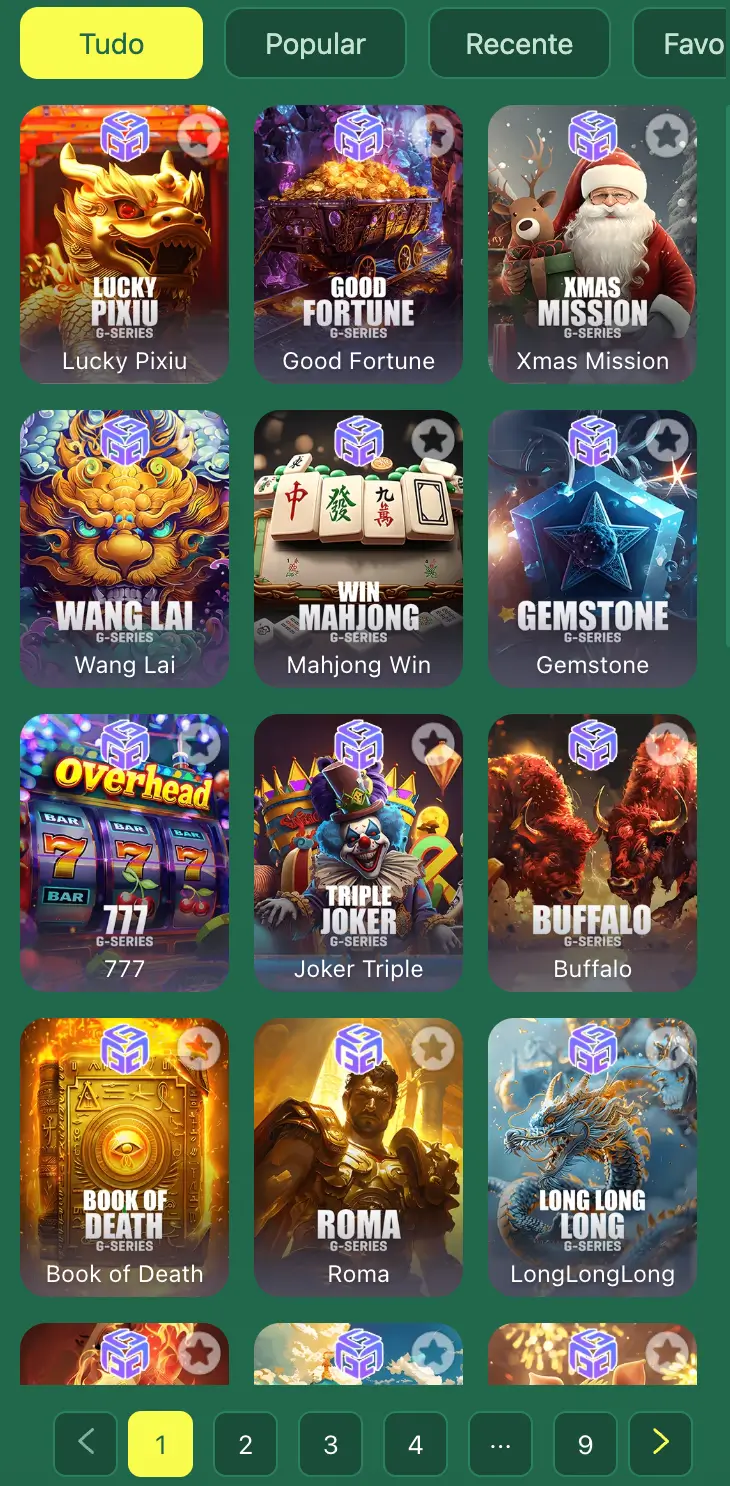Switch to the Popular tab
This screenshot has height=1486, width=730.
click(x=315, y=44)
